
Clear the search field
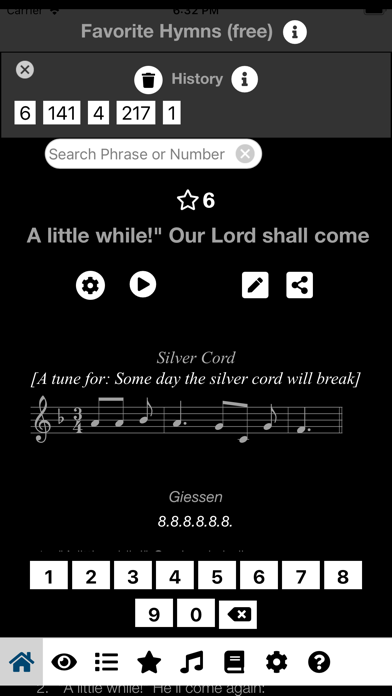click(x=245, y=154)
